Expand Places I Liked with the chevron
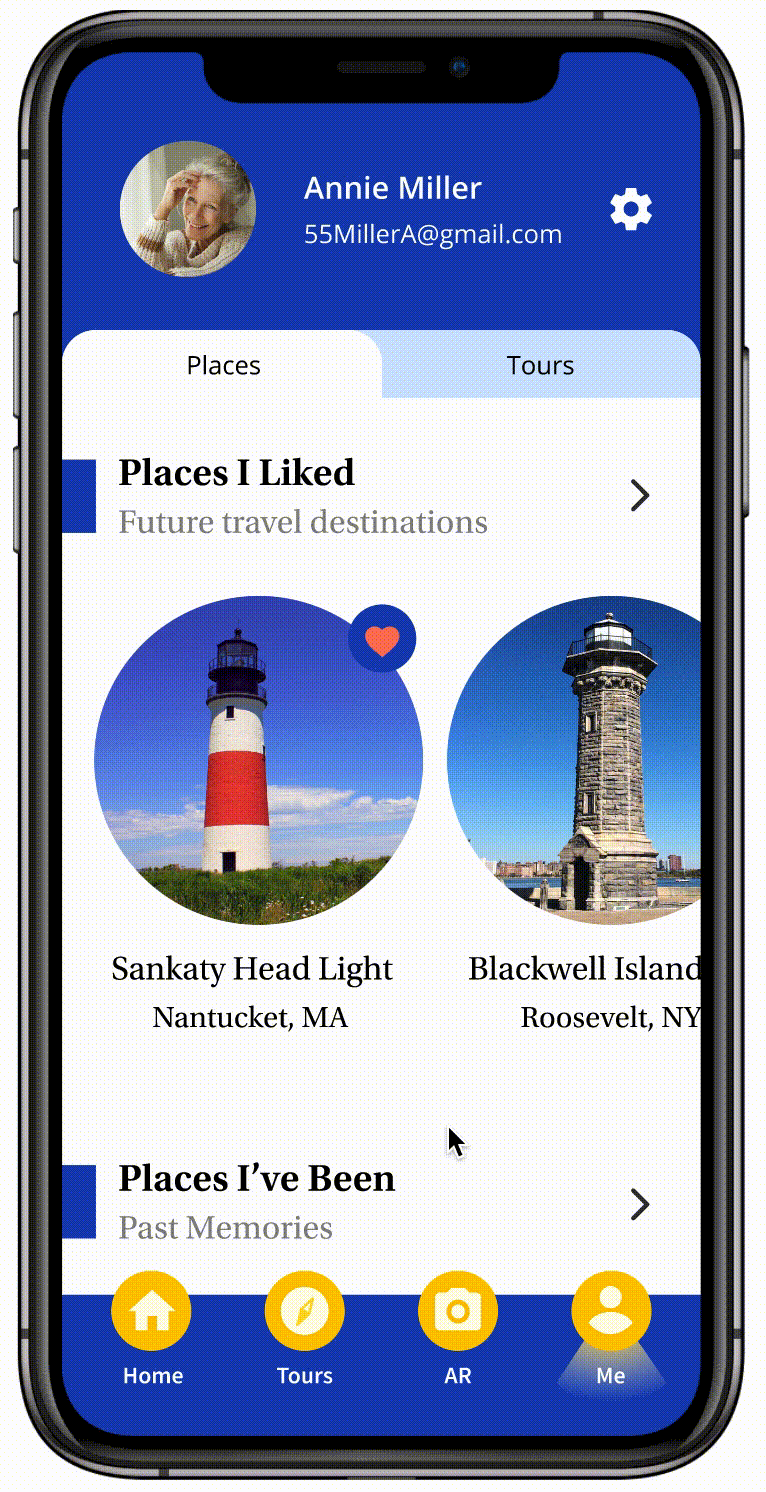The image size is (766, 1492). (639, 495)
